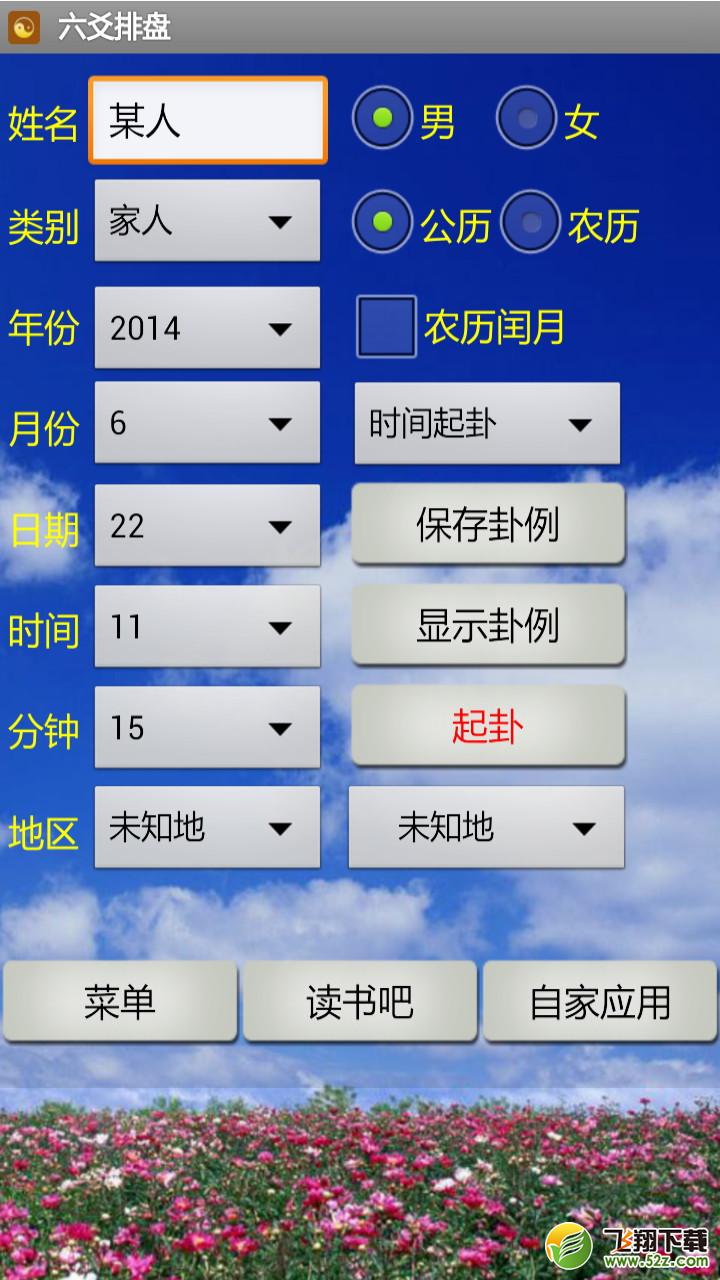The height and width of the screenshot is (1280, 720).
Task: Choose the 农历 calendar radio option
Action: [x=530, y=222]
